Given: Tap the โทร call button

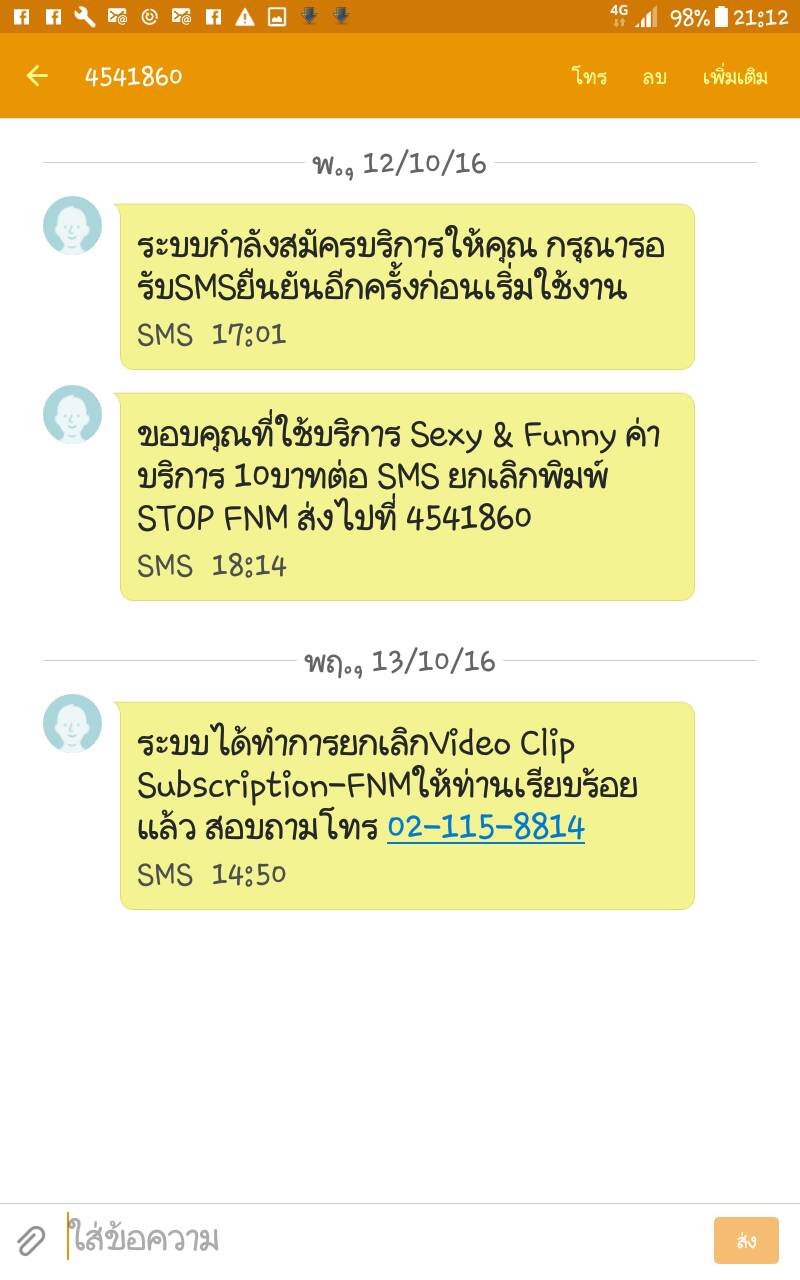Looking at the screenshot, I should pyautogui.click(x=589, y=76).
